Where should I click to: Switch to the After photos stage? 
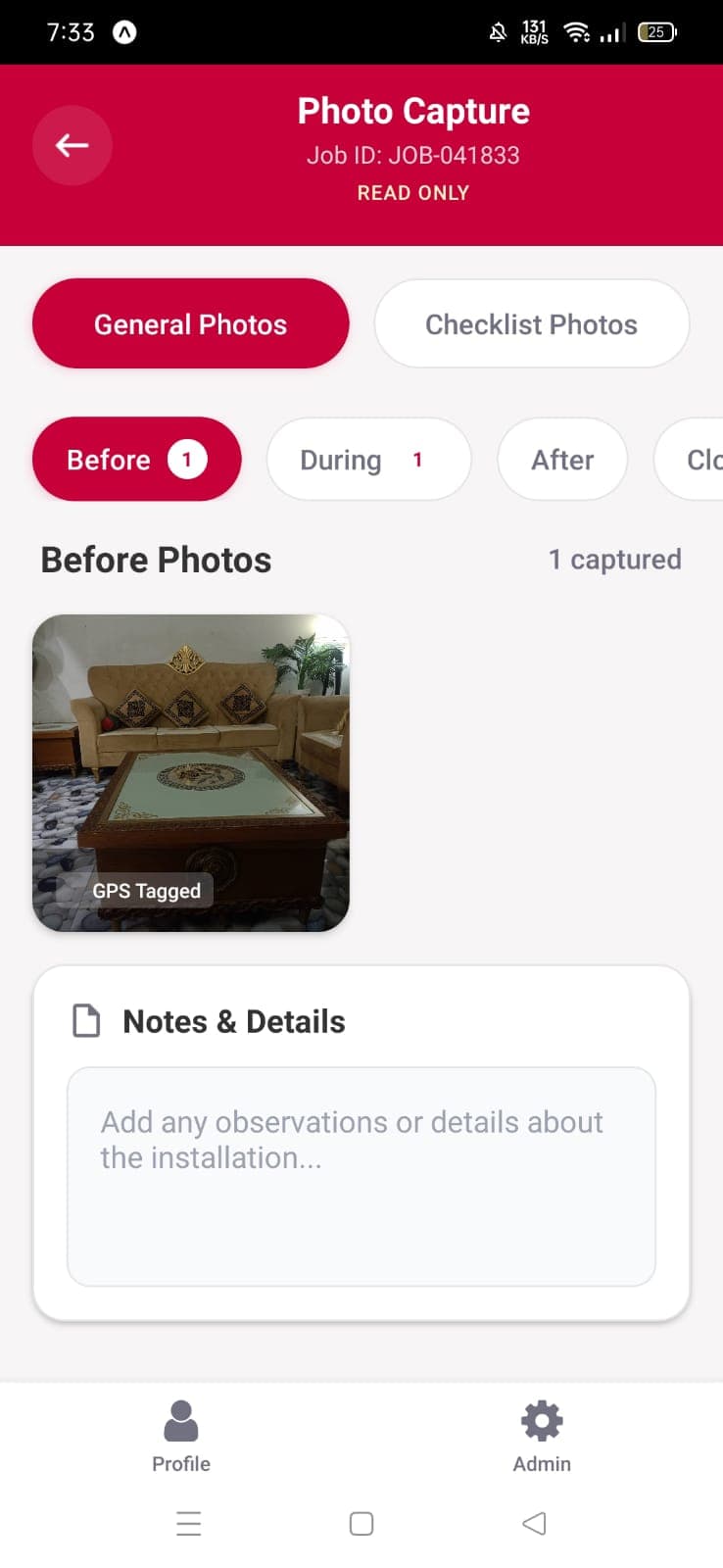(x=562, y=460)
